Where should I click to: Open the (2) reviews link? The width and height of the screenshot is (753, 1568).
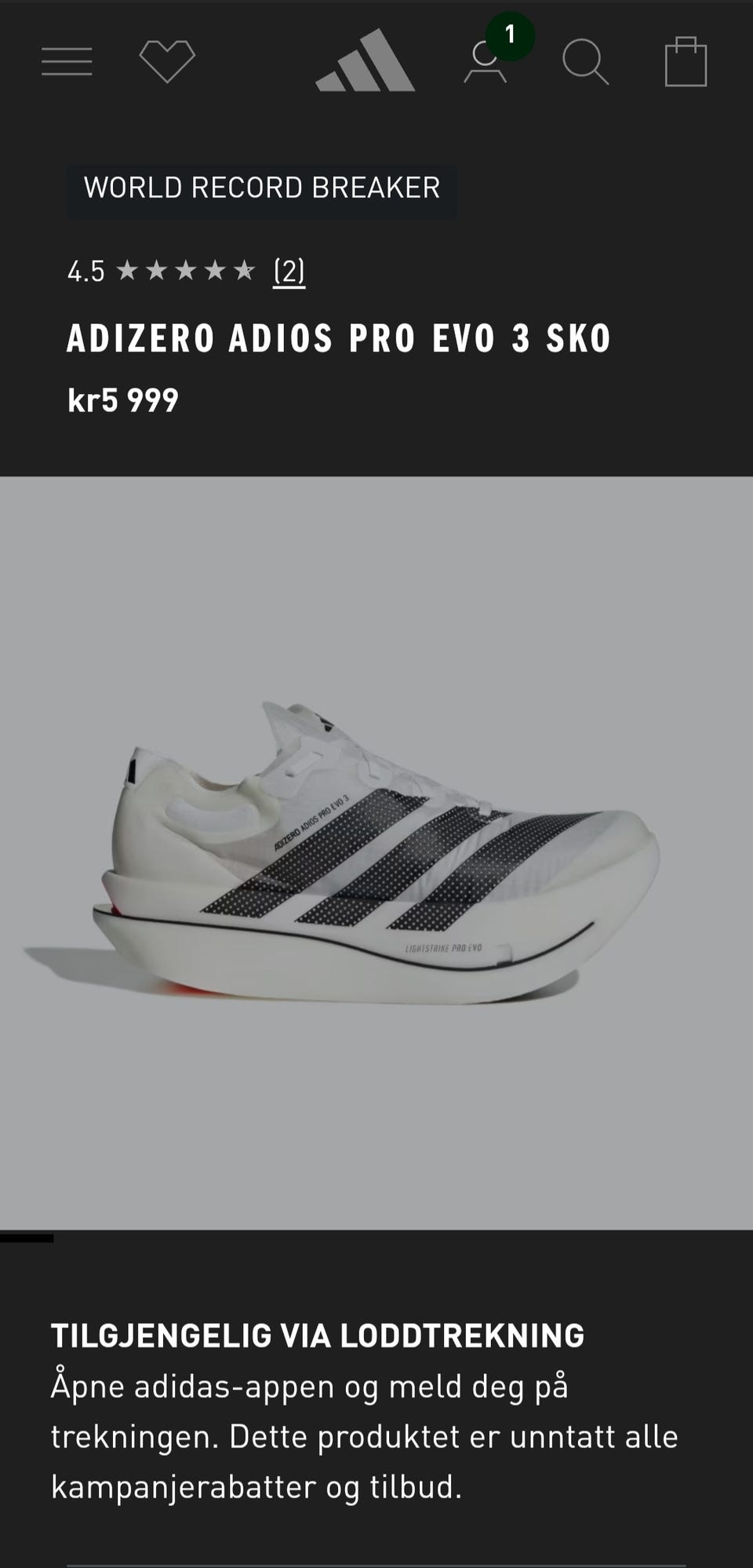pyautogui.click(x=289, y=272)
